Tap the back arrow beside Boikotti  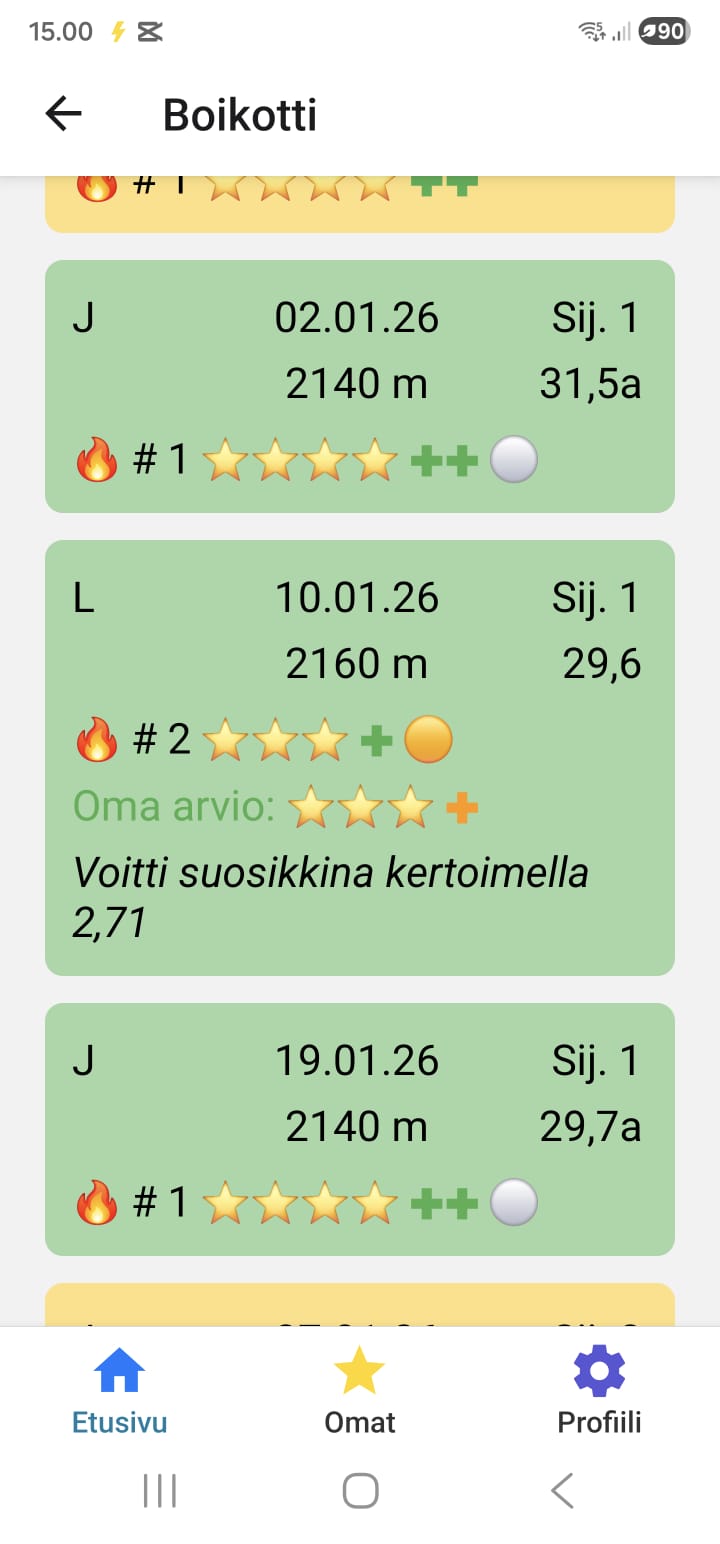(63, 113)
